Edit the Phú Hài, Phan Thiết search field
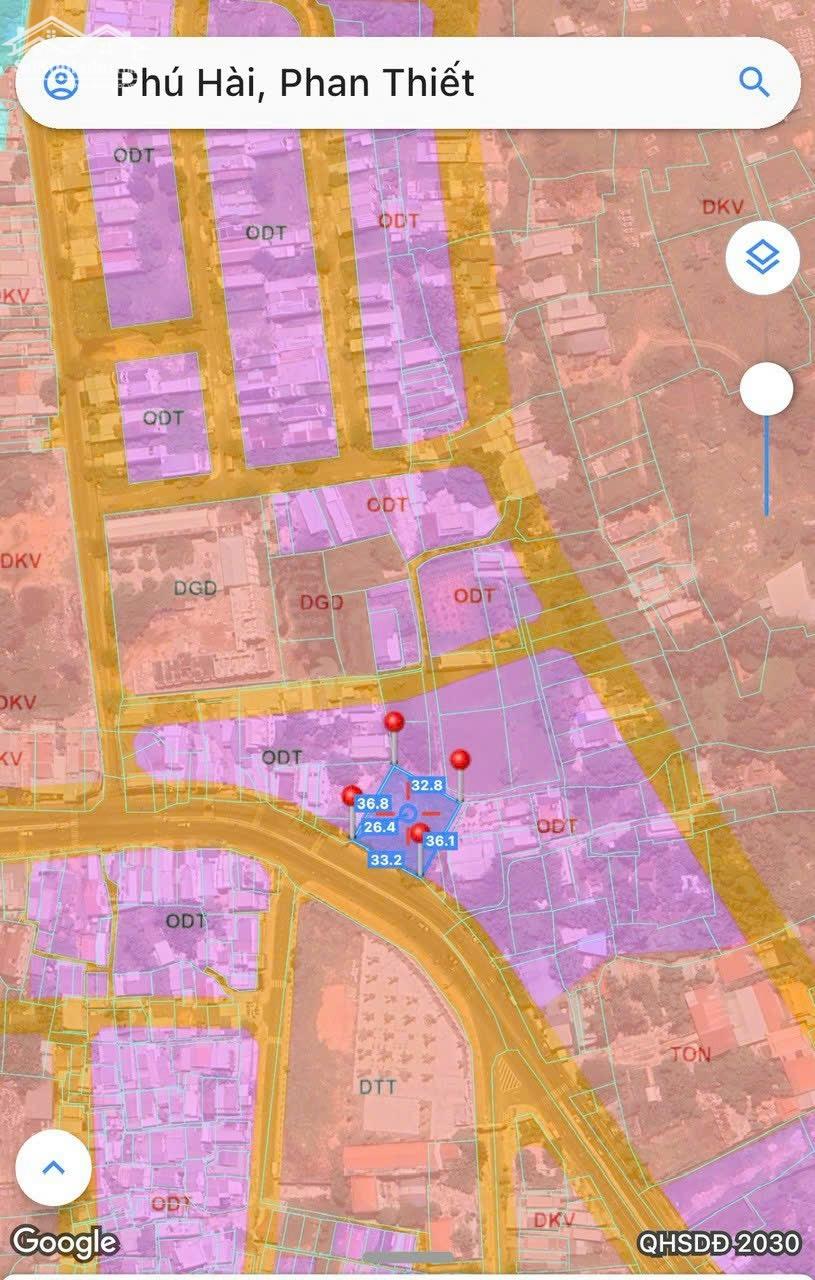The image size is (815, 1280). click(x=400, y=82)
